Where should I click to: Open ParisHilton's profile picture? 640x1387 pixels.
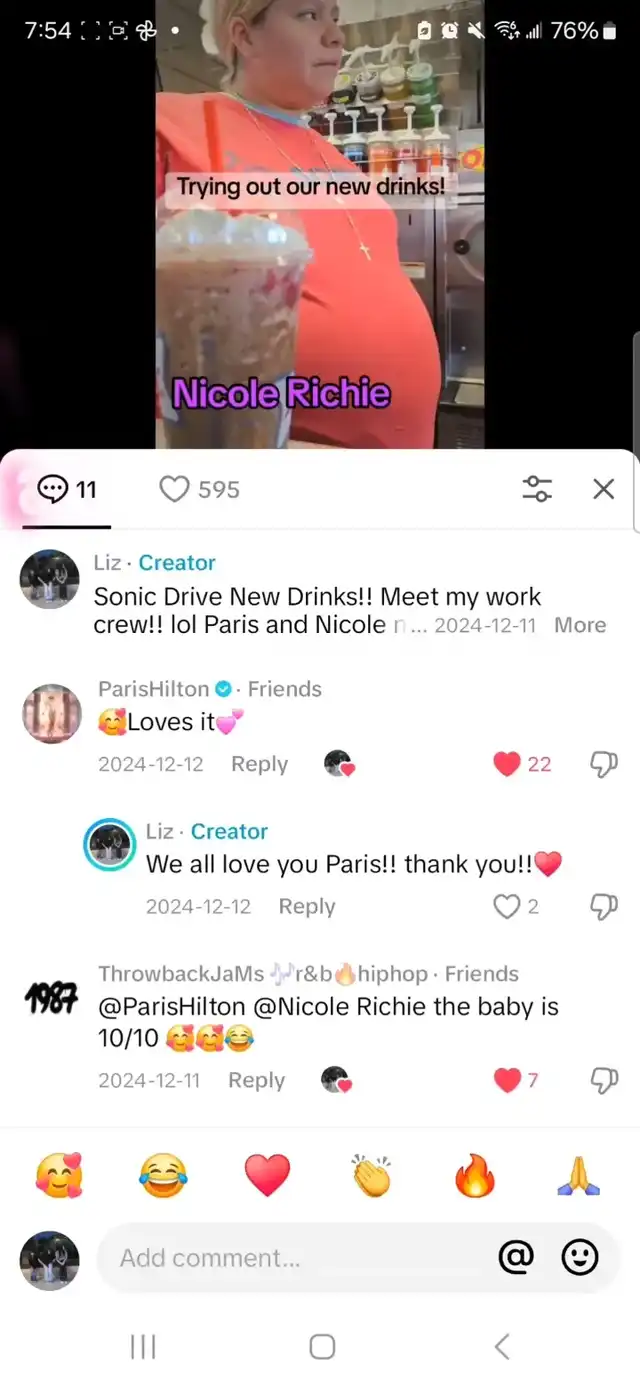click(51, 714)
